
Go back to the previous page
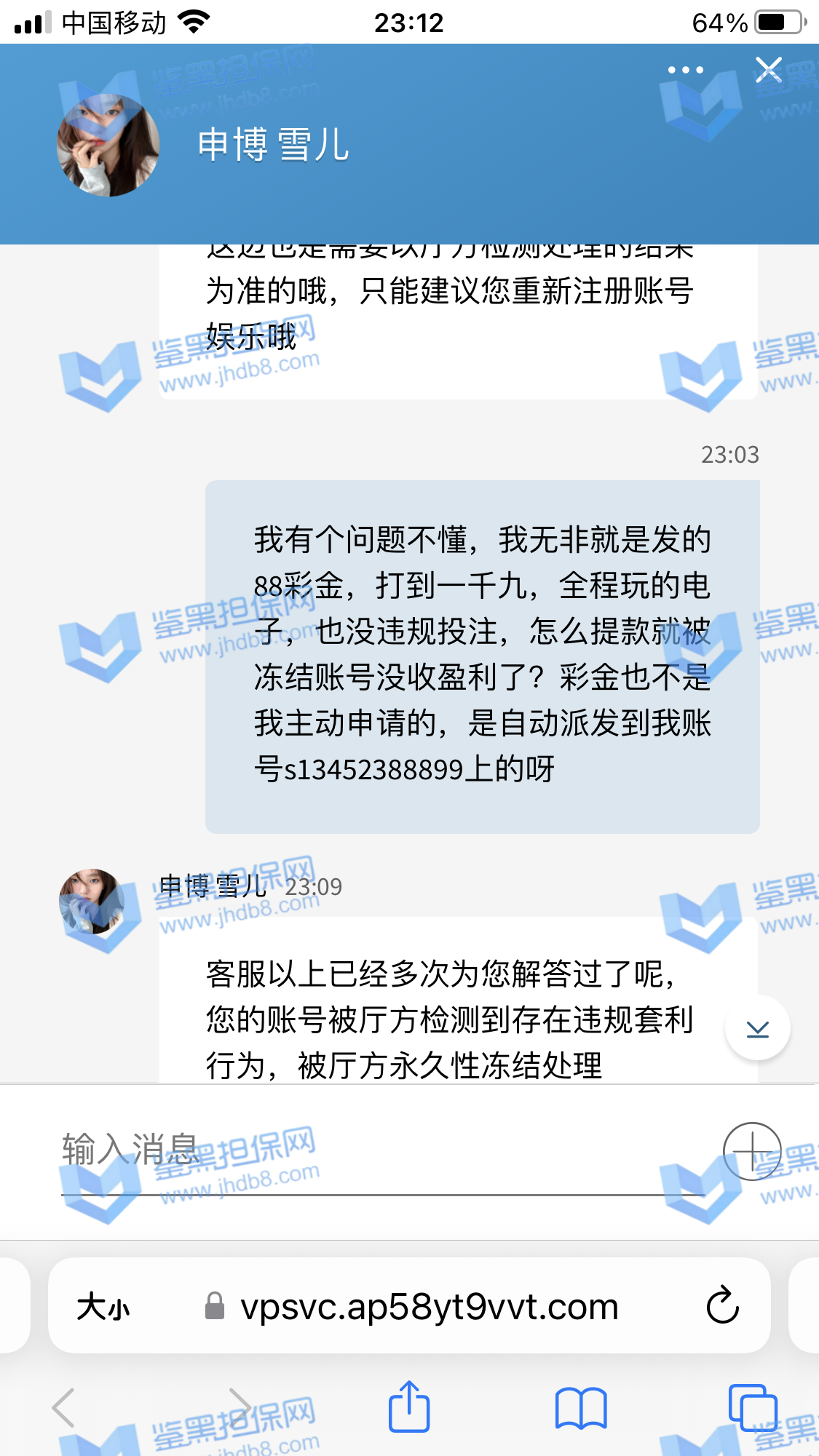click(64, 1407)
